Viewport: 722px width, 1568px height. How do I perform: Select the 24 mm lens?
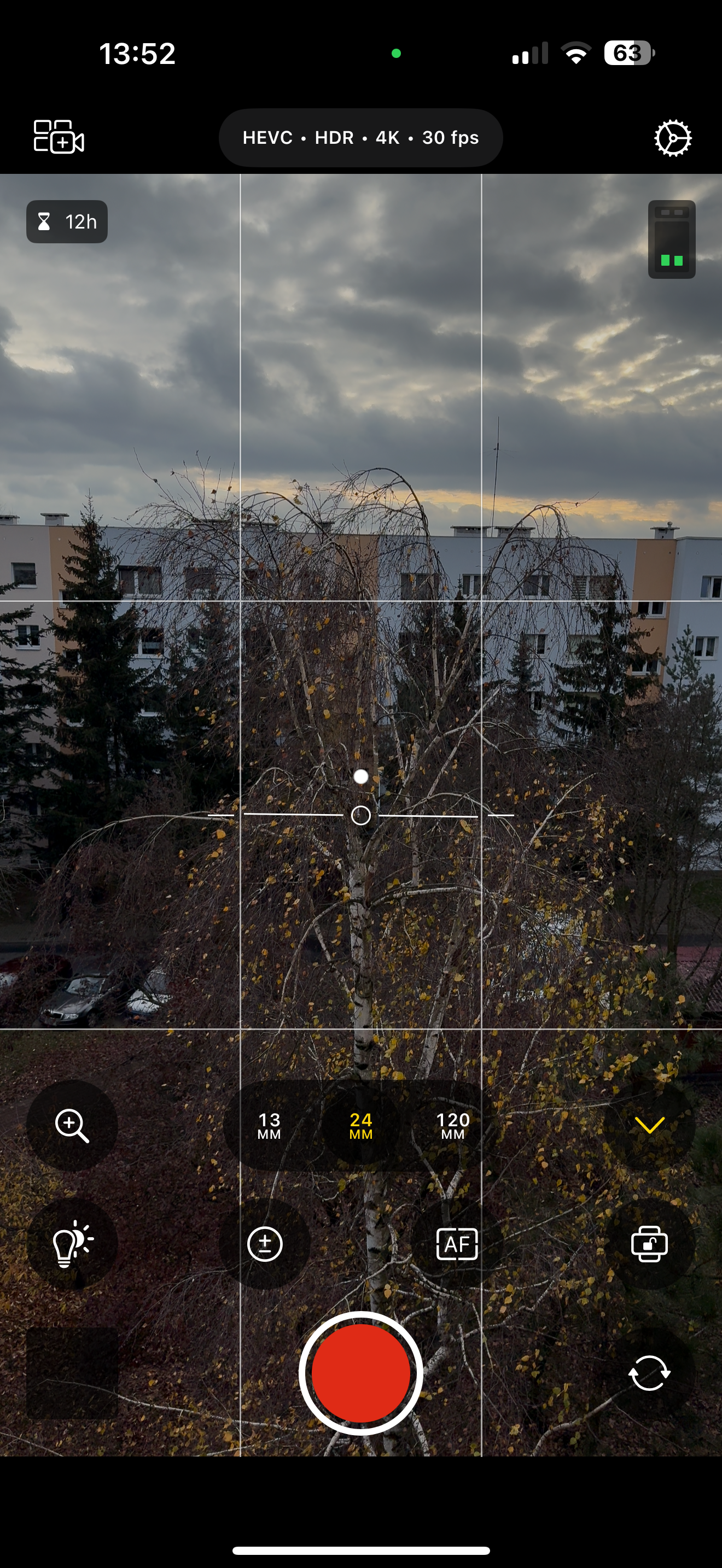pos(360,1126)
